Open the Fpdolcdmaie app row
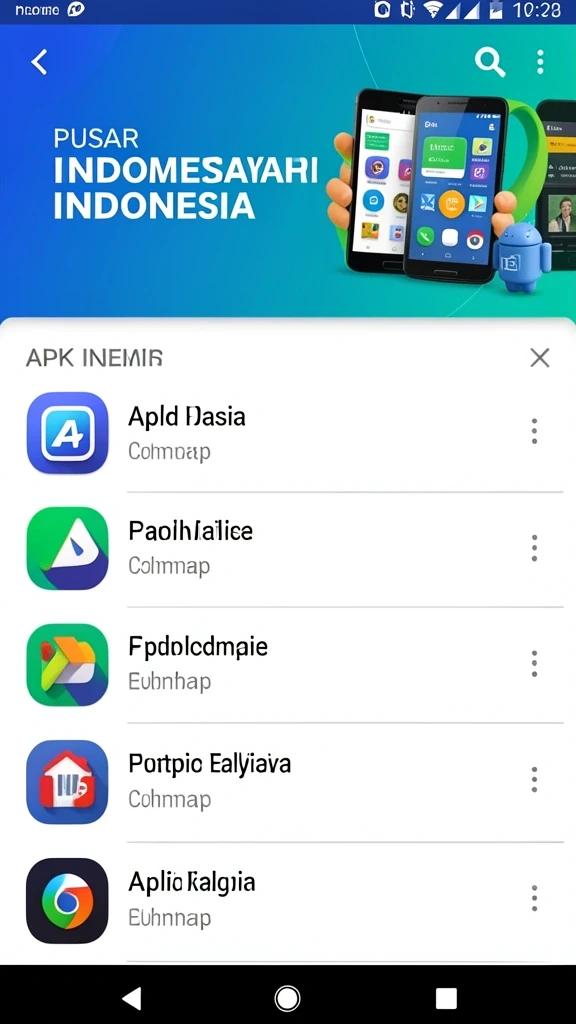 (288, 664)
